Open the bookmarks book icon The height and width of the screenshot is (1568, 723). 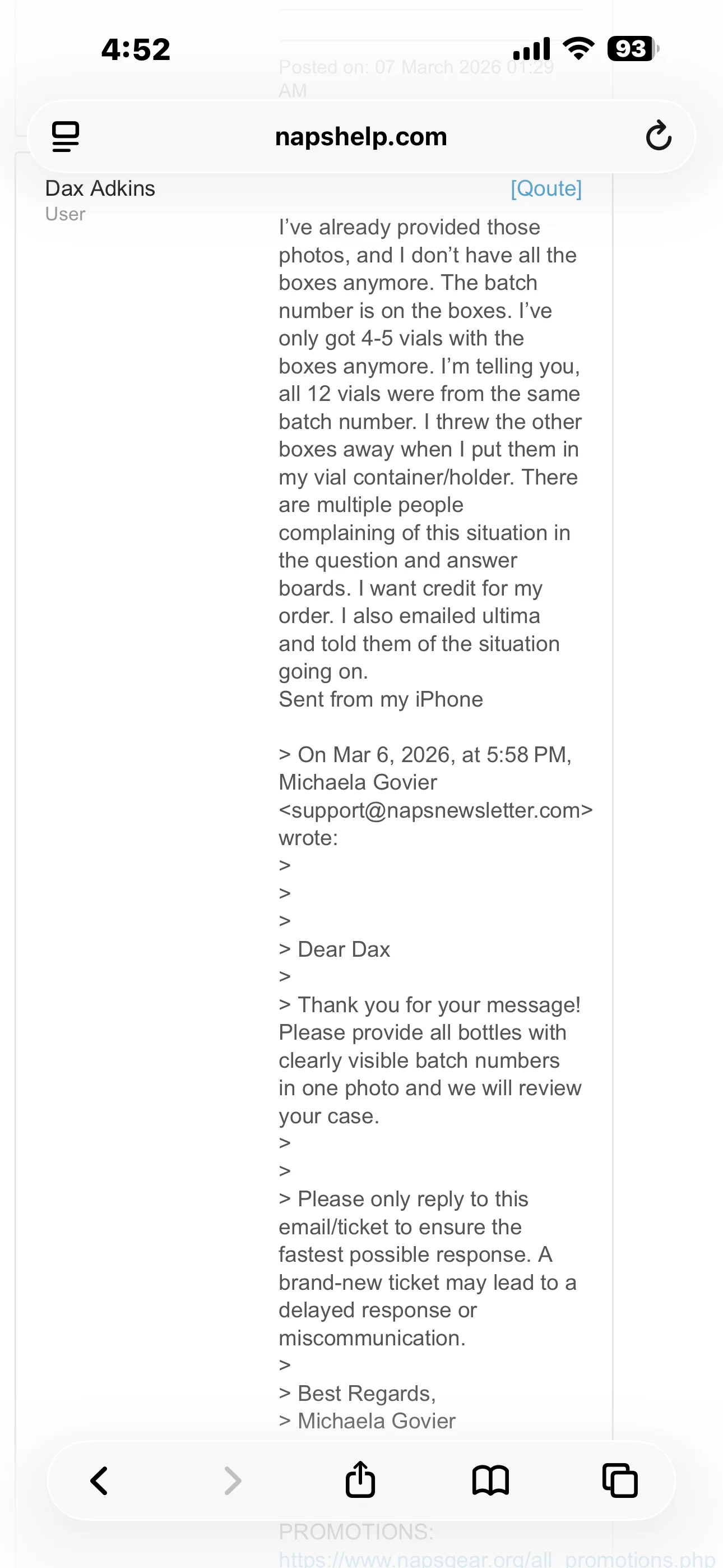click(x=490, y=1481)
